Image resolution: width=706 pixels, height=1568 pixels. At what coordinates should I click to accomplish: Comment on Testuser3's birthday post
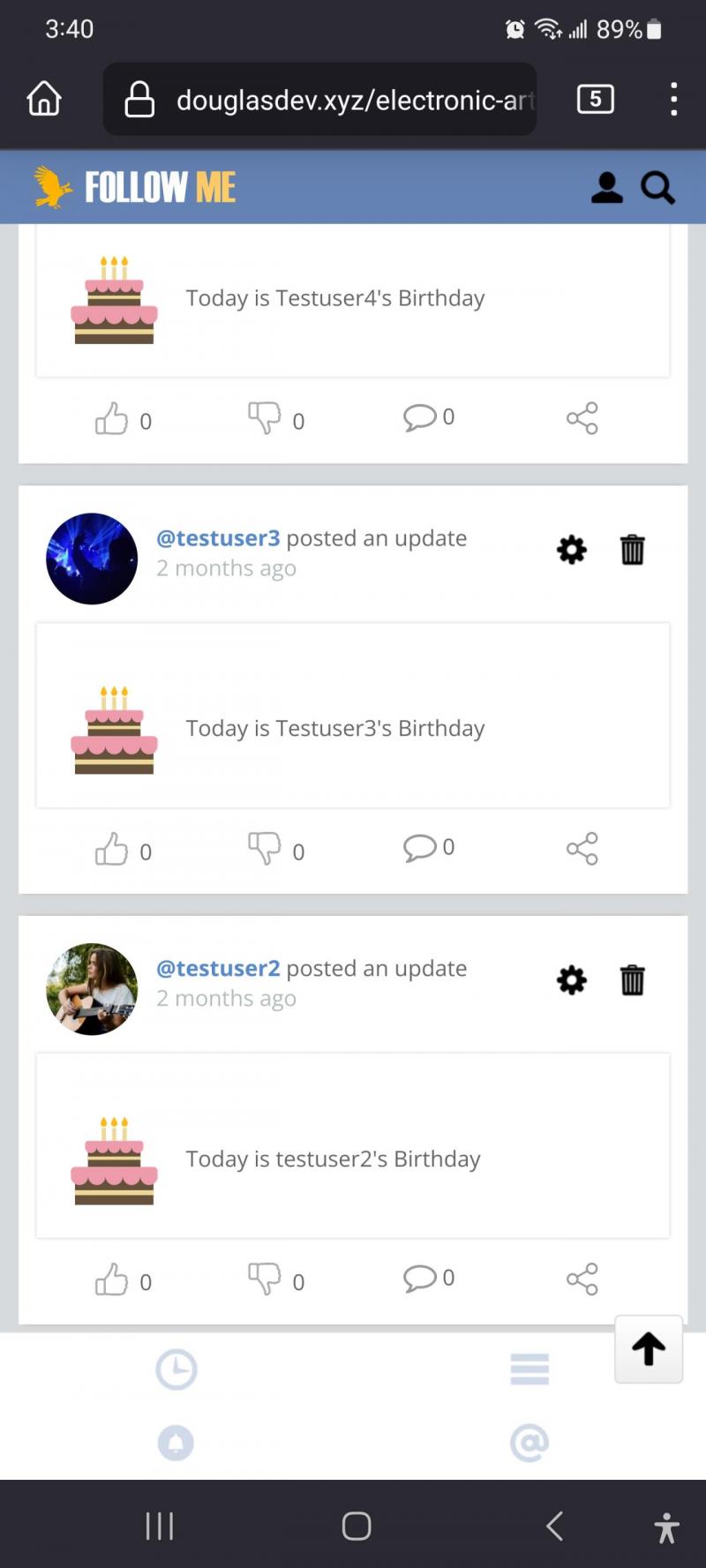click(420, 848)
